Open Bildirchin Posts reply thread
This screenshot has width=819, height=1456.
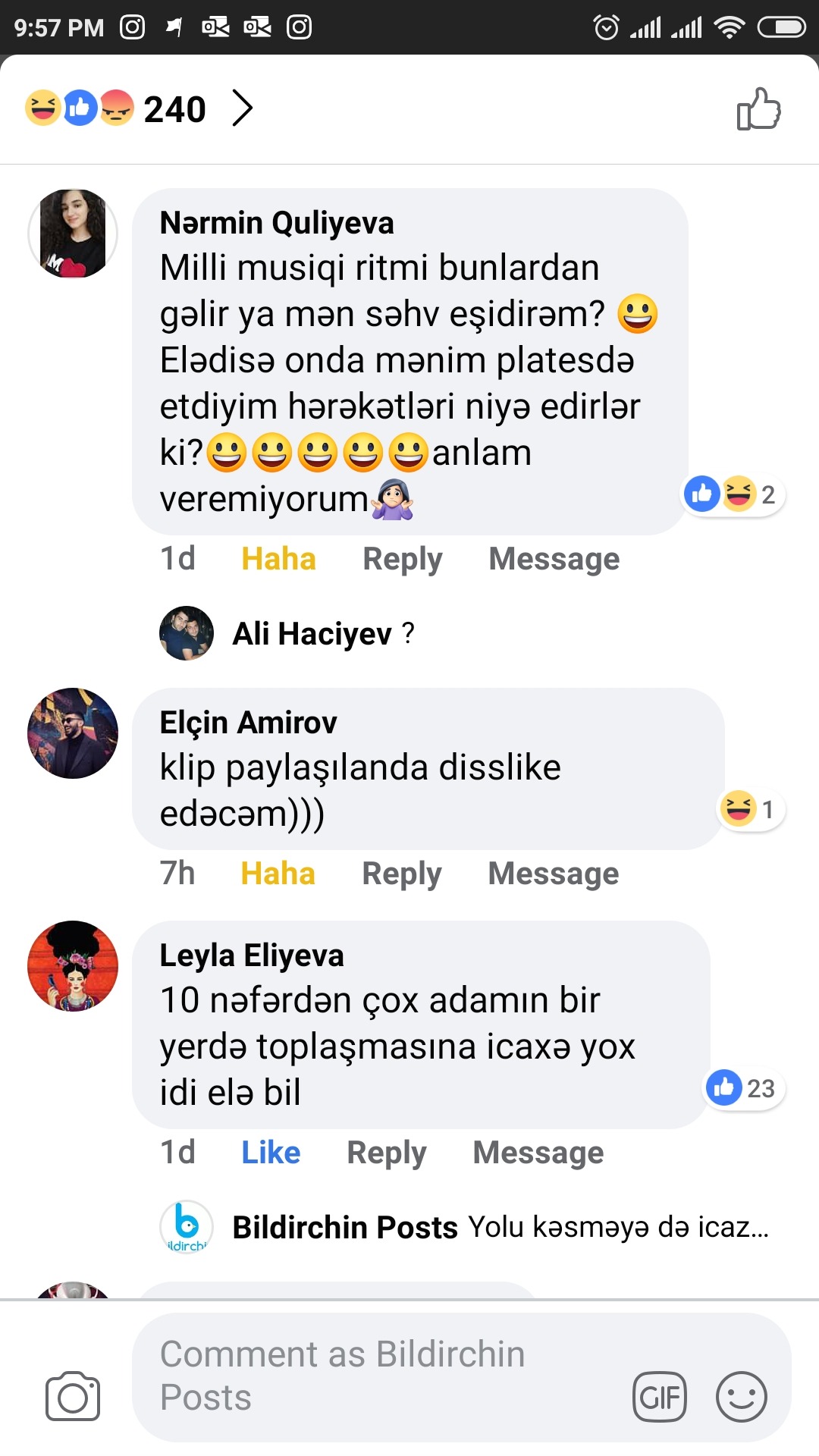pyautogui.click(x=464, y=1227)
